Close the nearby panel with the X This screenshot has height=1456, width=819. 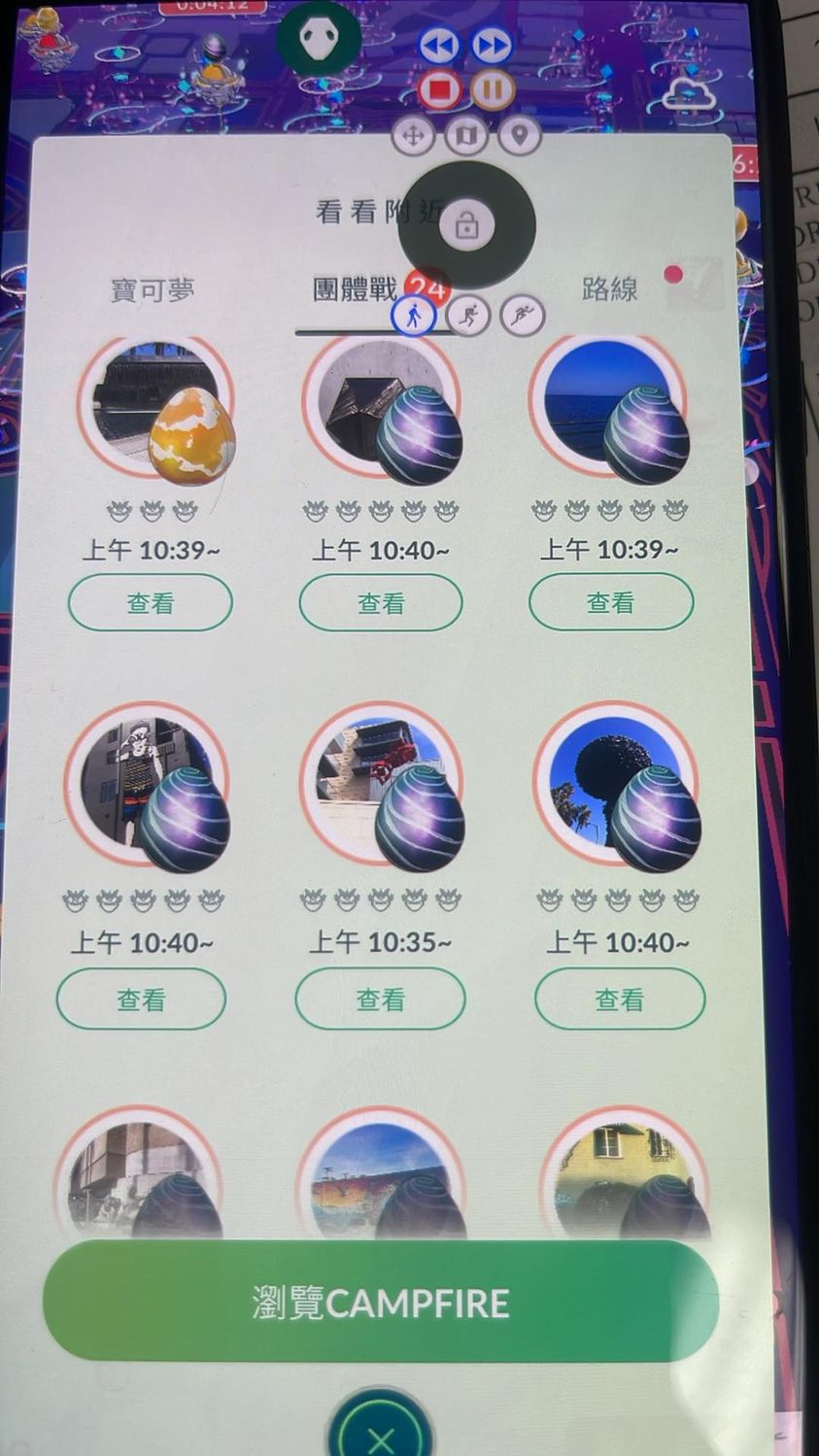tap(380, 1438)
